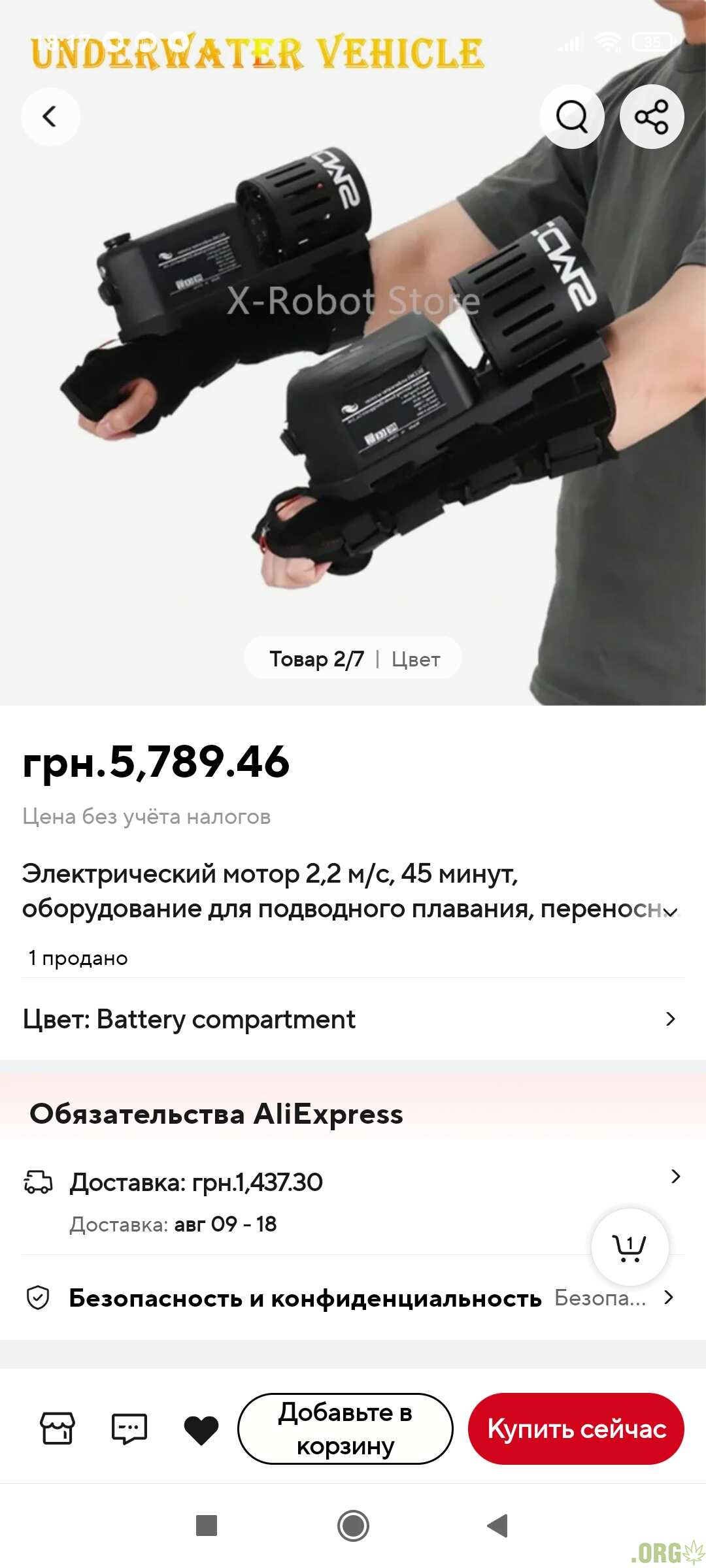
Task: Message the seller via chat icon
Action: pos(129,1429)
